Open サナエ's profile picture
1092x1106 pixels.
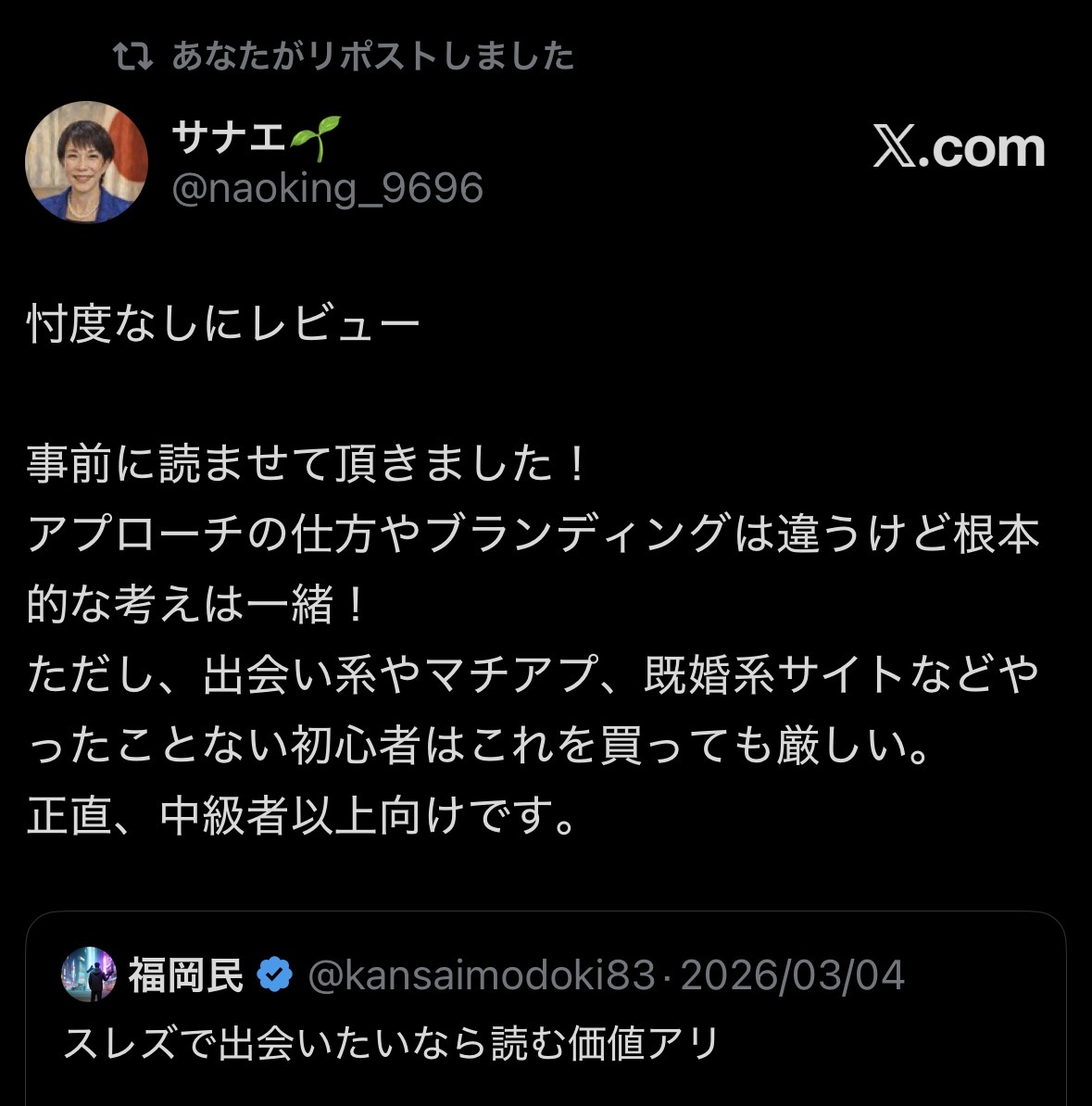(x=86, y=162)
